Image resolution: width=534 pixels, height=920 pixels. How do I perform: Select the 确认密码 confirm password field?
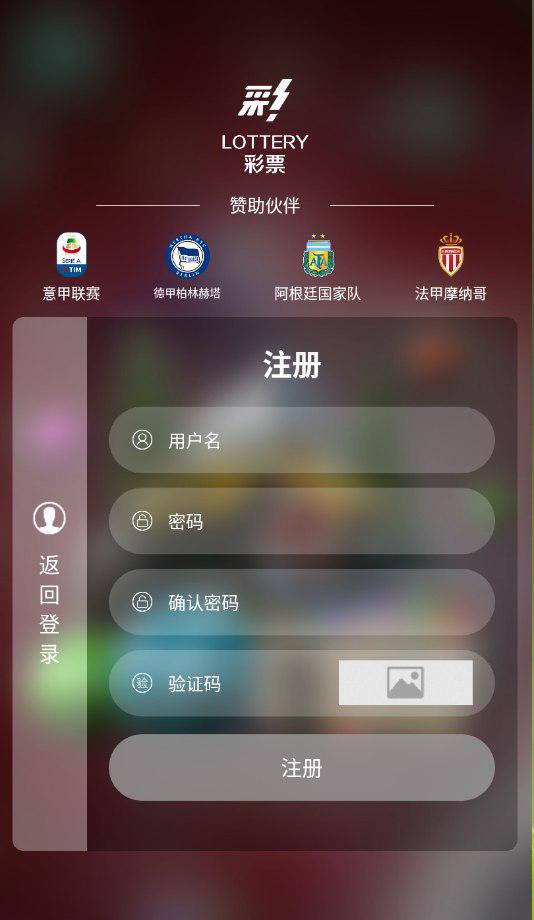(x=302, y=602)
